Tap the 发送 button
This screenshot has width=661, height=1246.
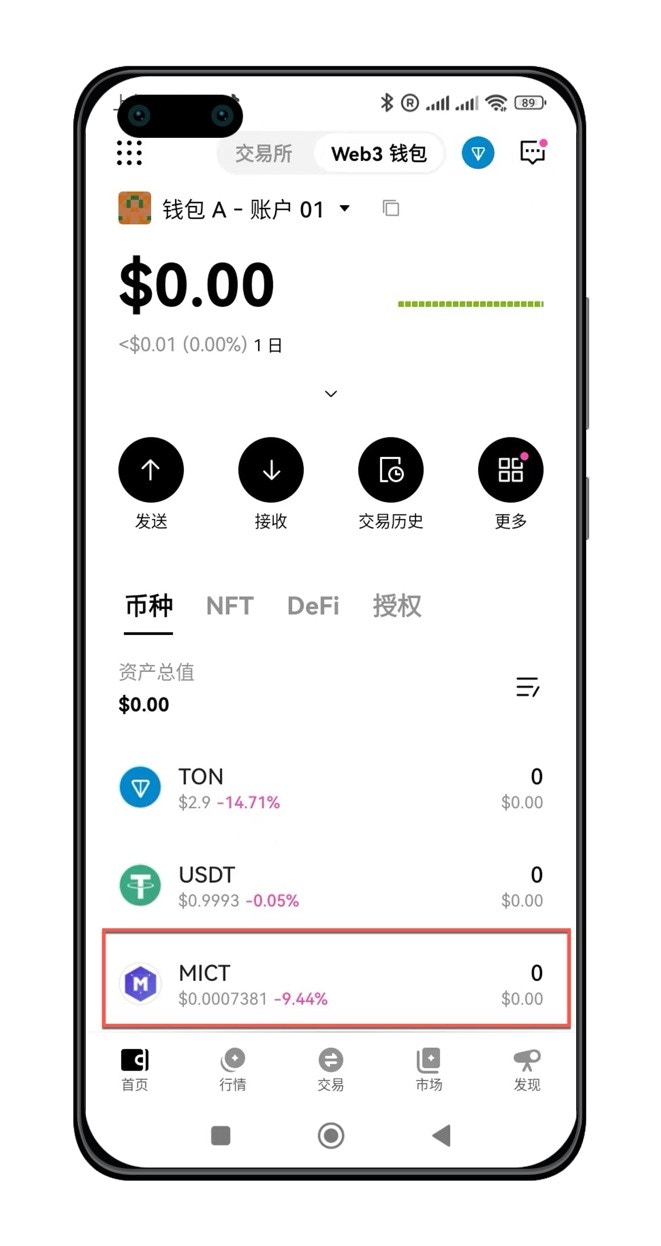151,470
